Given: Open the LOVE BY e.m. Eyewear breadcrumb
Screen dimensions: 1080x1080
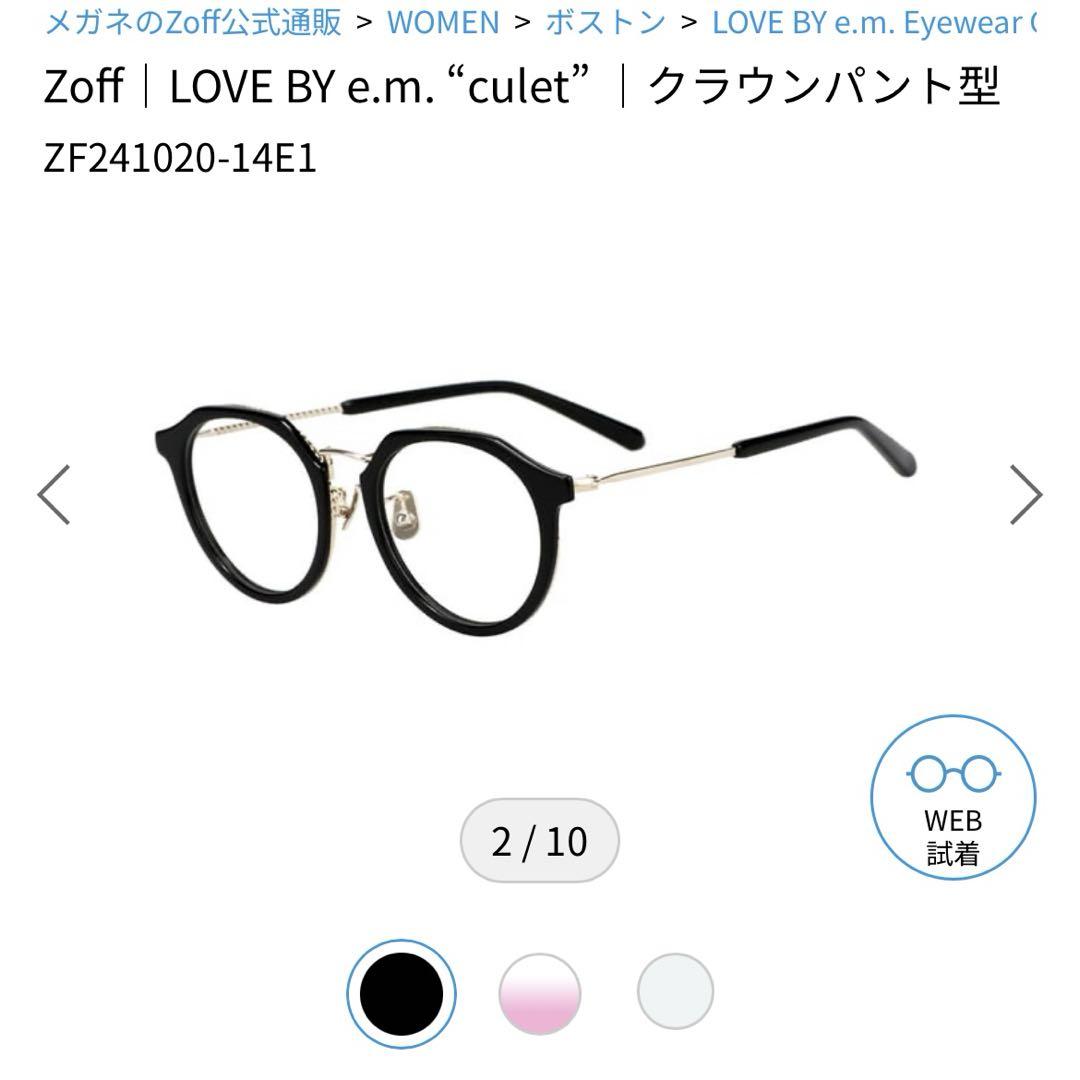Looking at the screenshot, I should (x=872, y=21).
